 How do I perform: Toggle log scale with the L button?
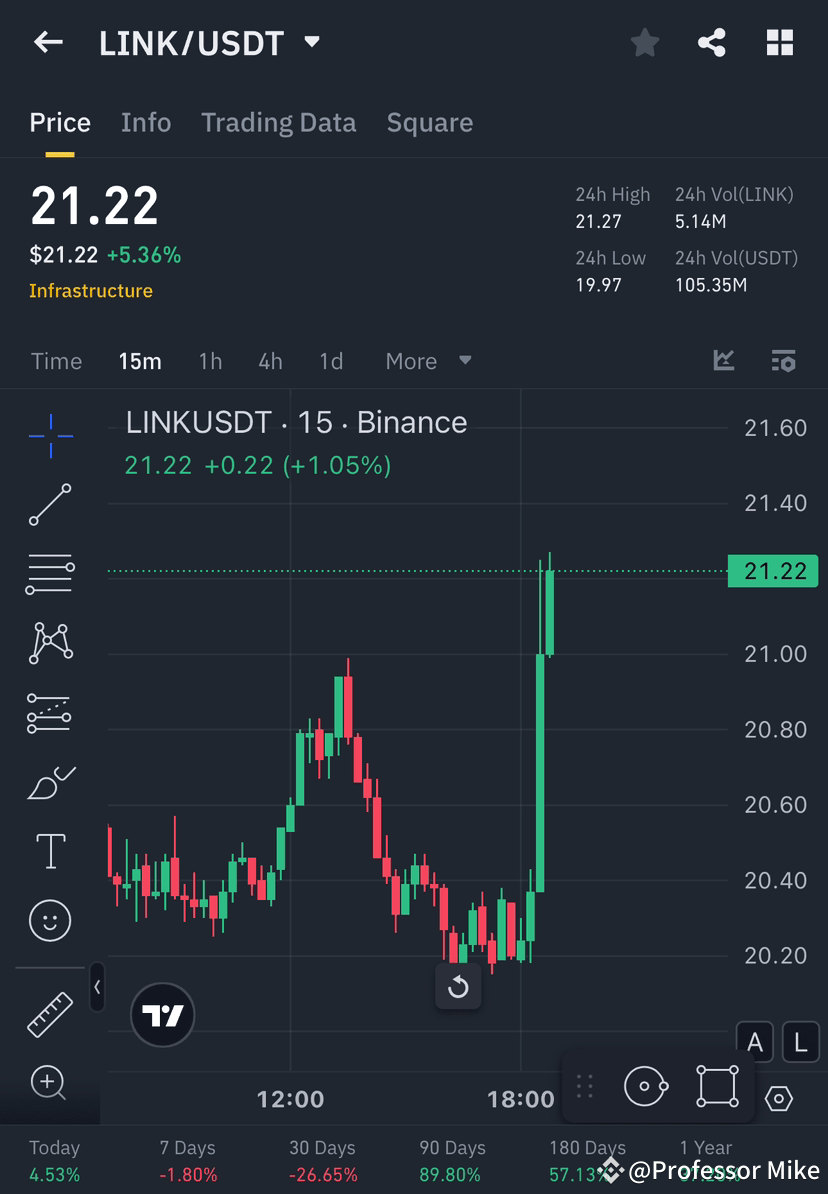click(x=800, y=1042)
